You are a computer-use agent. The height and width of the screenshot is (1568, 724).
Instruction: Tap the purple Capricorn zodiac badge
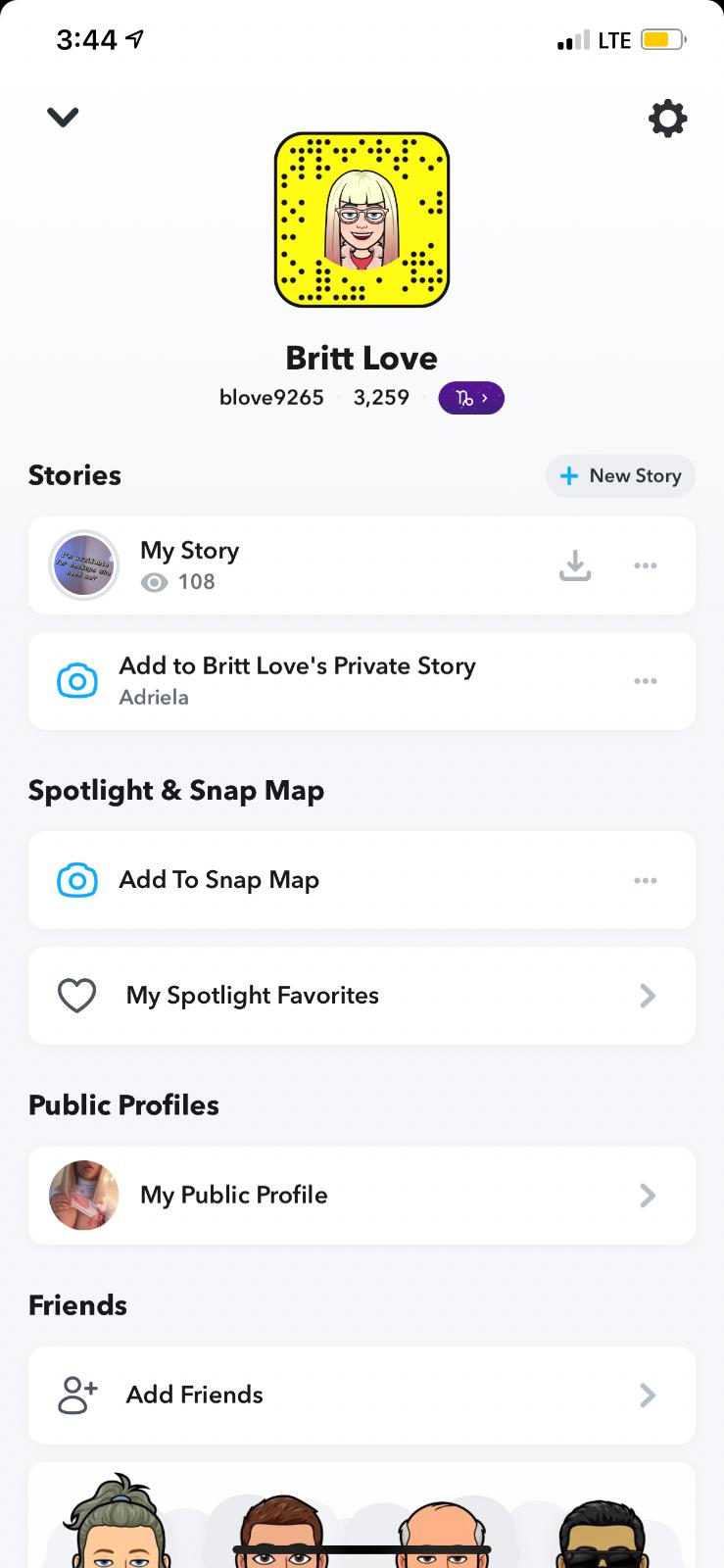pyautogui.click(x=471, y=398)
